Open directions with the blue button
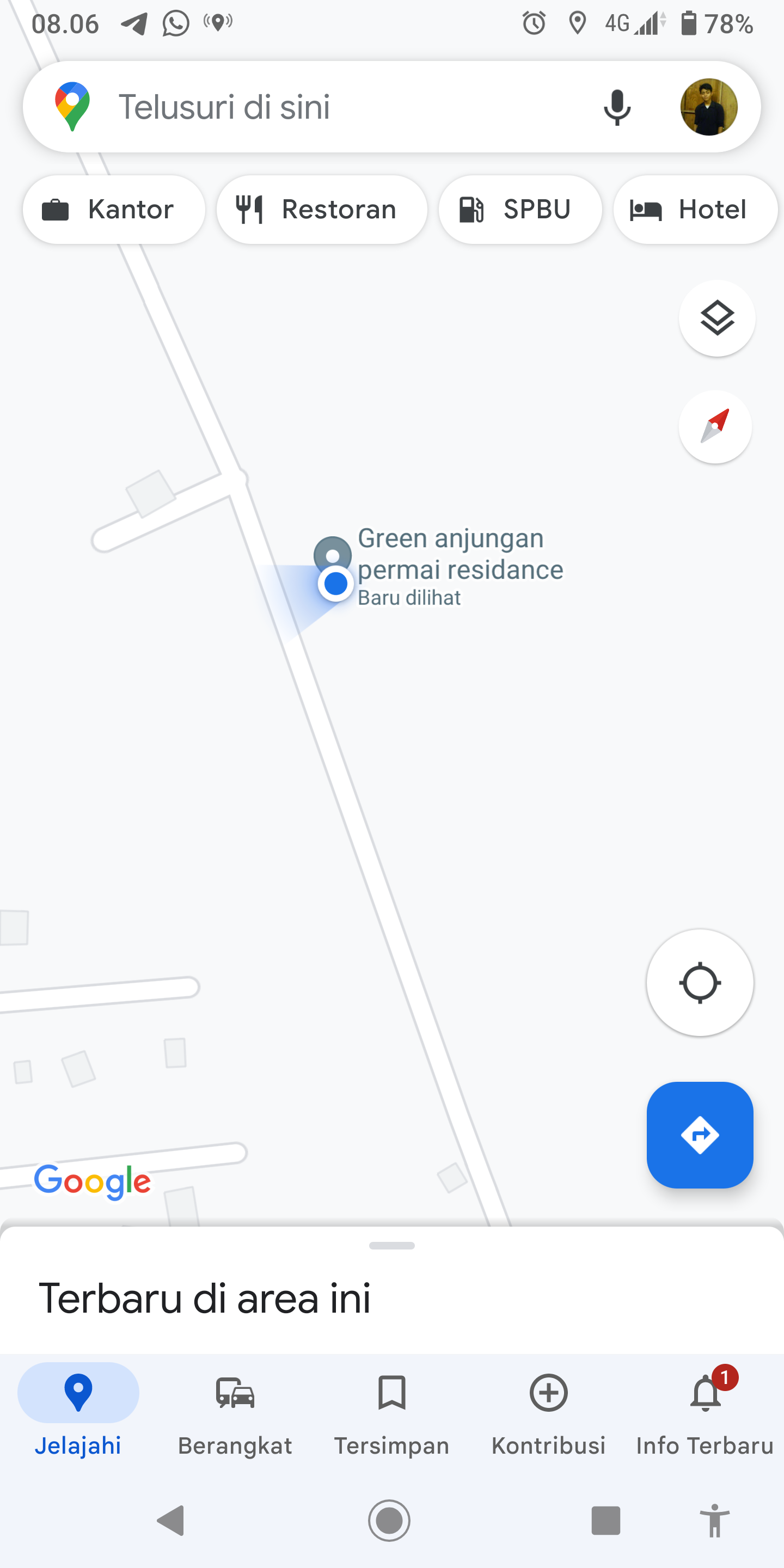 [x=700, y=1135]
